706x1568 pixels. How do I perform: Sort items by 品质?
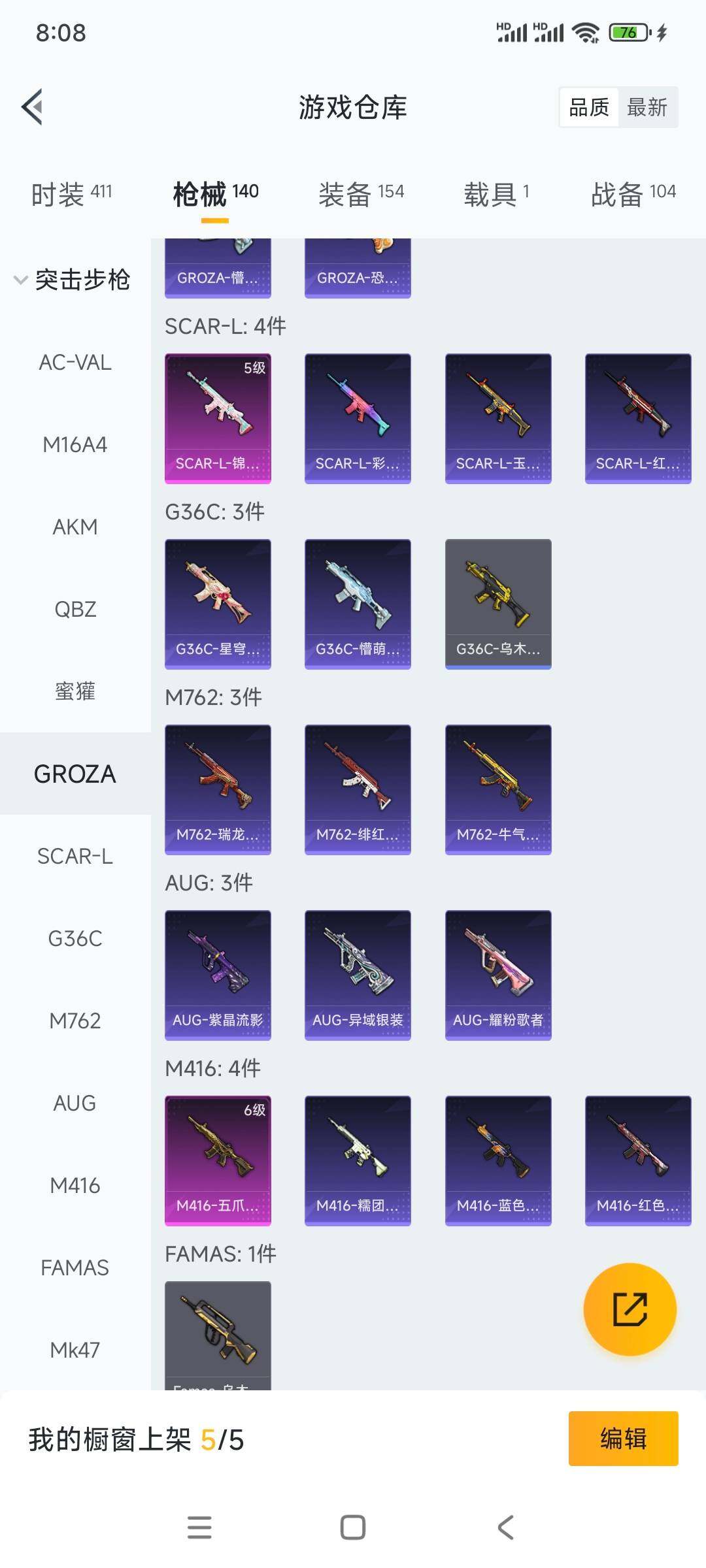589,107
